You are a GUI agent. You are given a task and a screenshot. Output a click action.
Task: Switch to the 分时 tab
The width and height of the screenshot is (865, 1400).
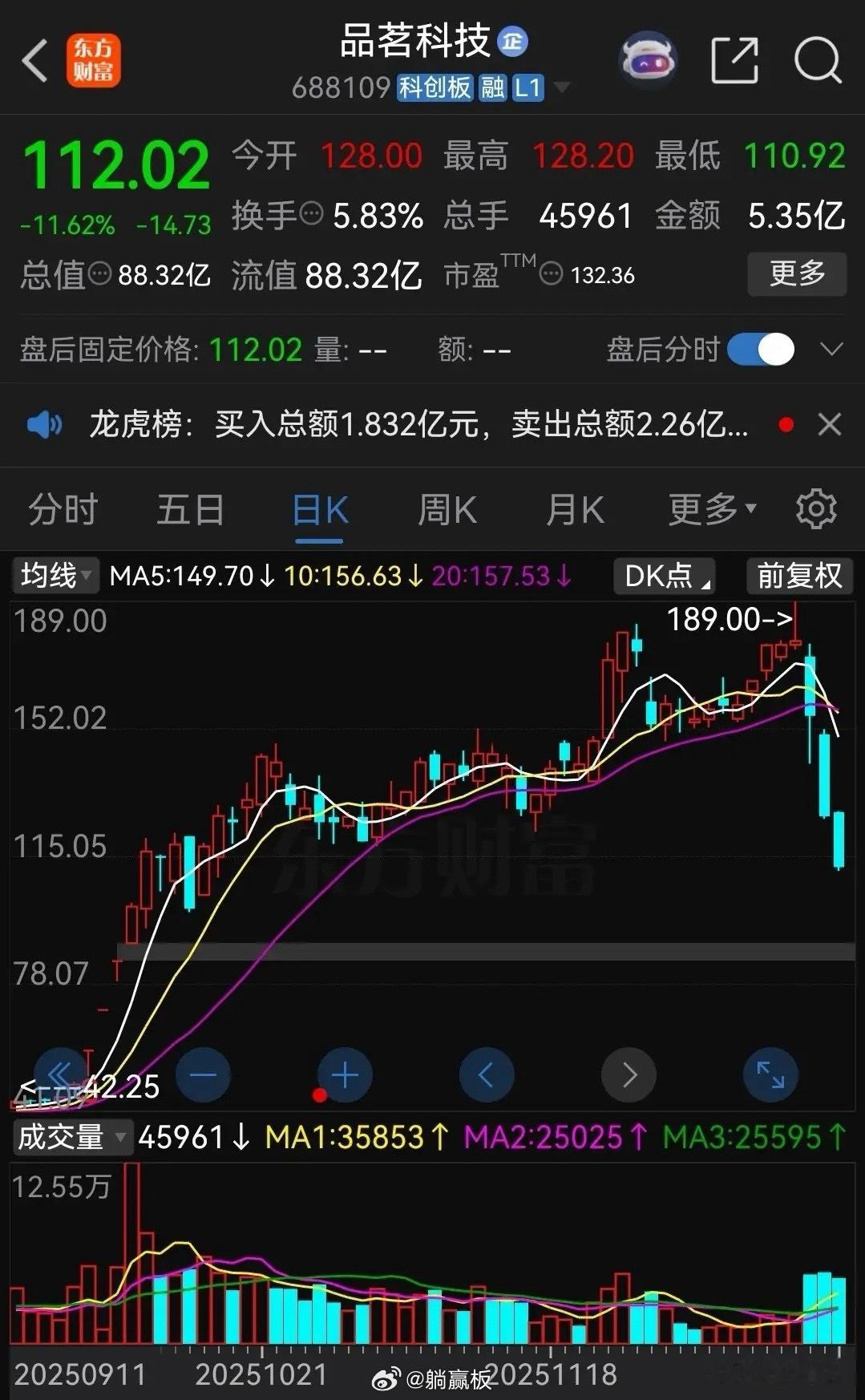pos(63,508)
